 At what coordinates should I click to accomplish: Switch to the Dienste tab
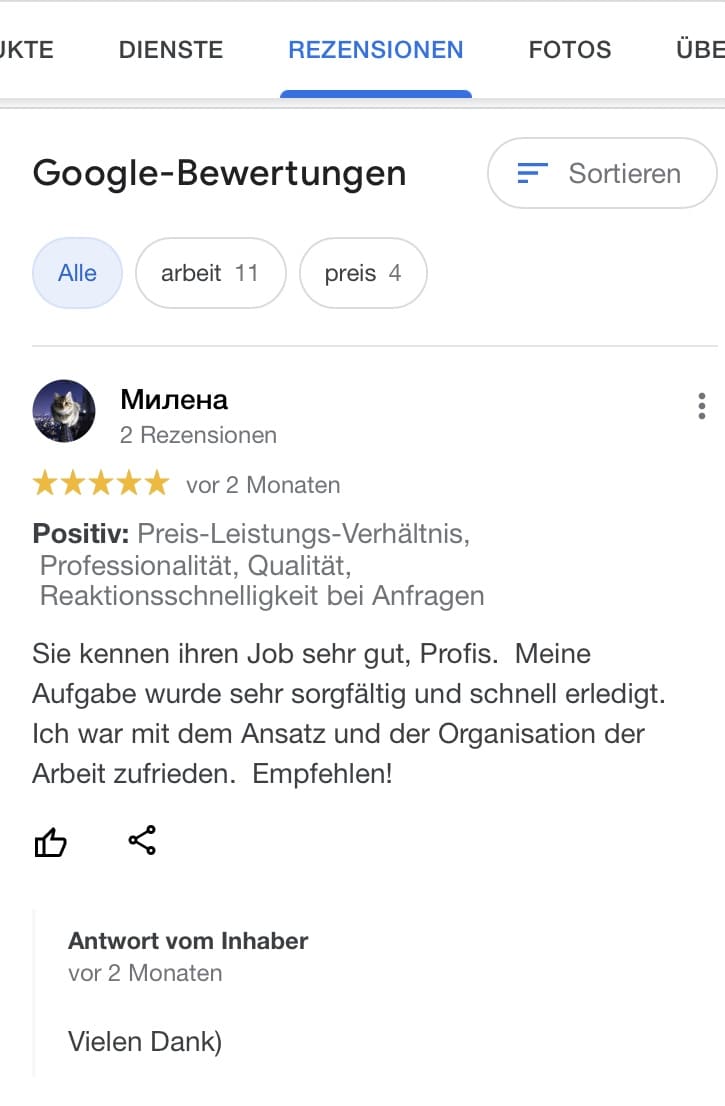(171, 50)
